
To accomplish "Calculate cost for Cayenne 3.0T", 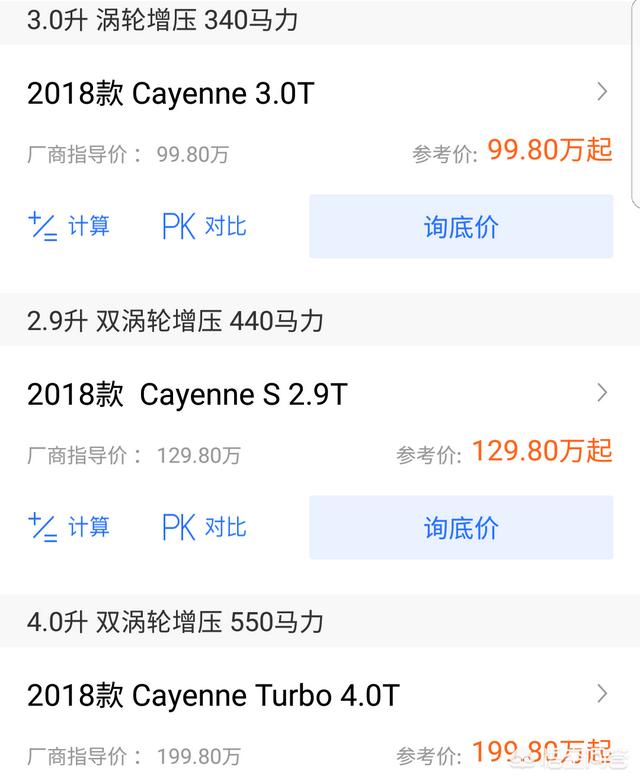I will pos(69,227).
